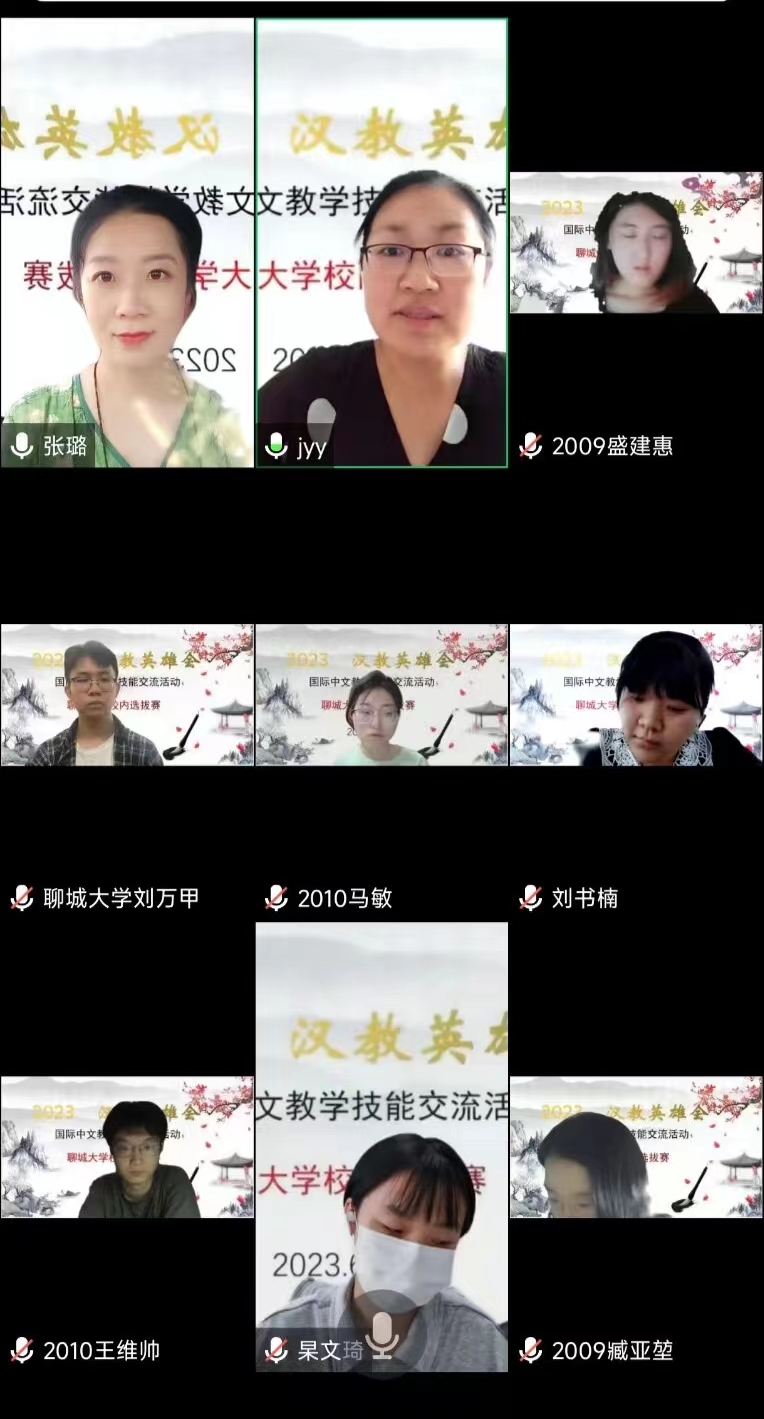Tap 2009盛建惠's video tile
764x1419 pixels.
point(636,243)
